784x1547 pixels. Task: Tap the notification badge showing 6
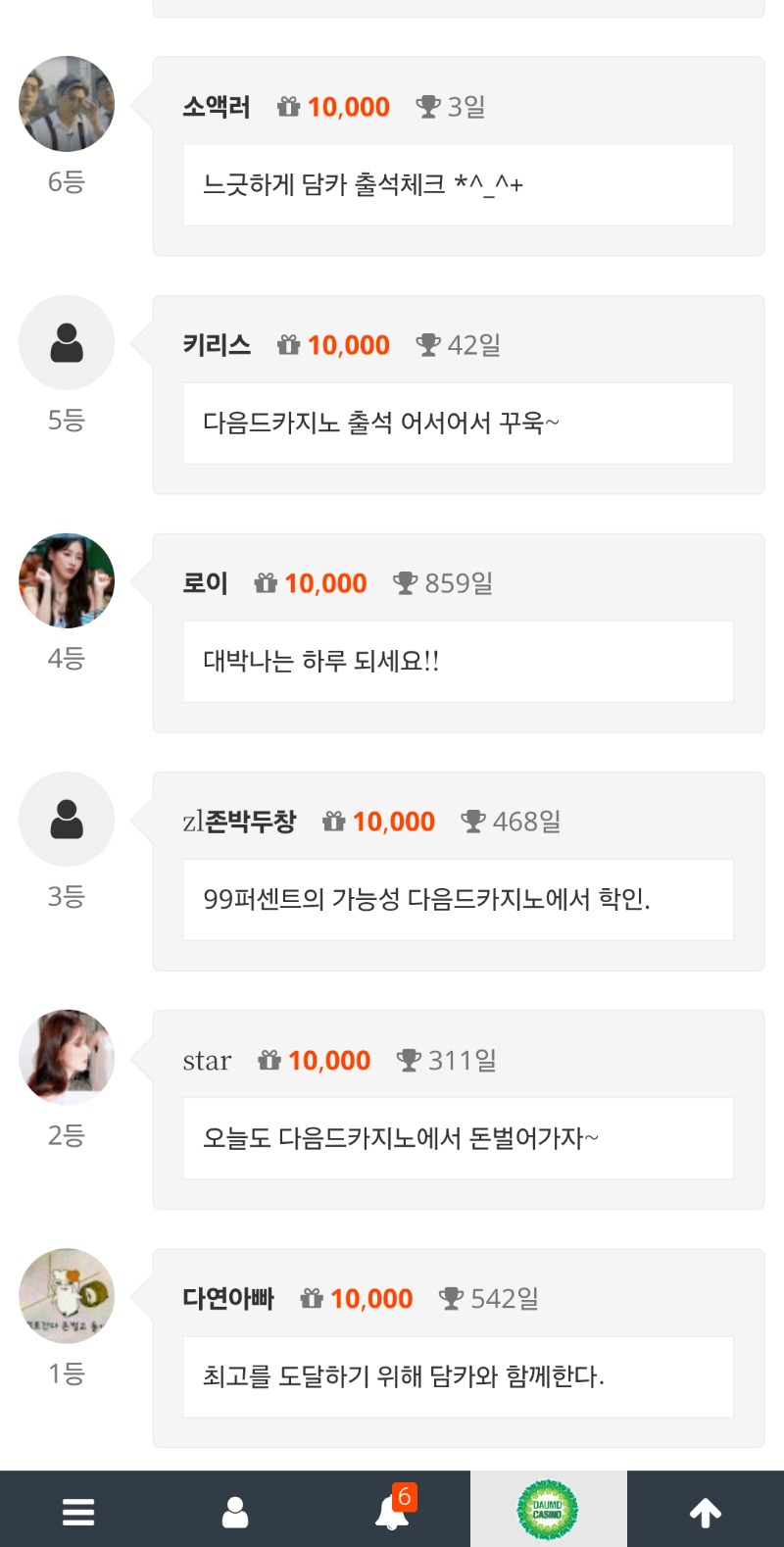(407, 1497)
